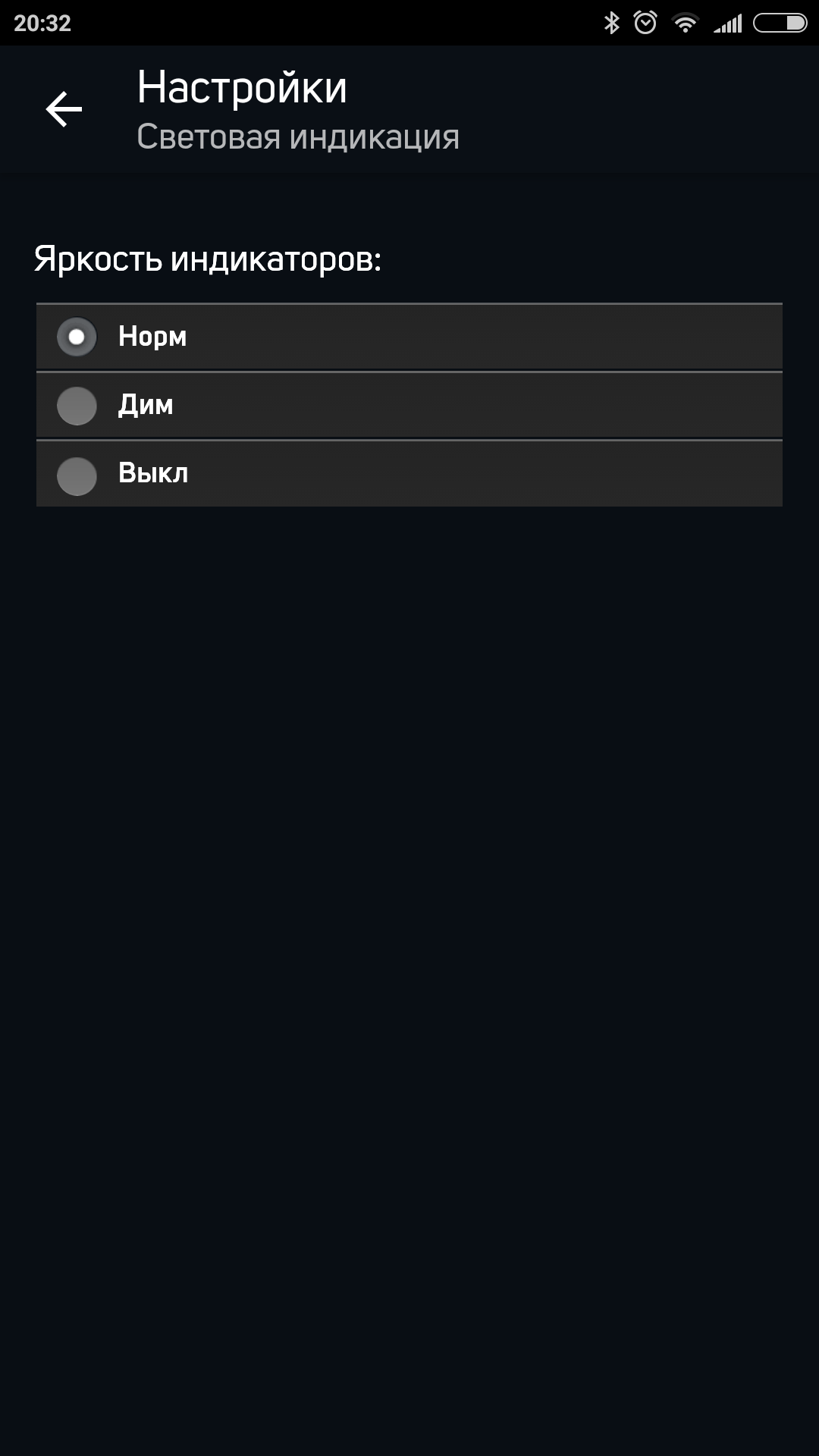Select the Норм brightness option

(x=409, y=337)
